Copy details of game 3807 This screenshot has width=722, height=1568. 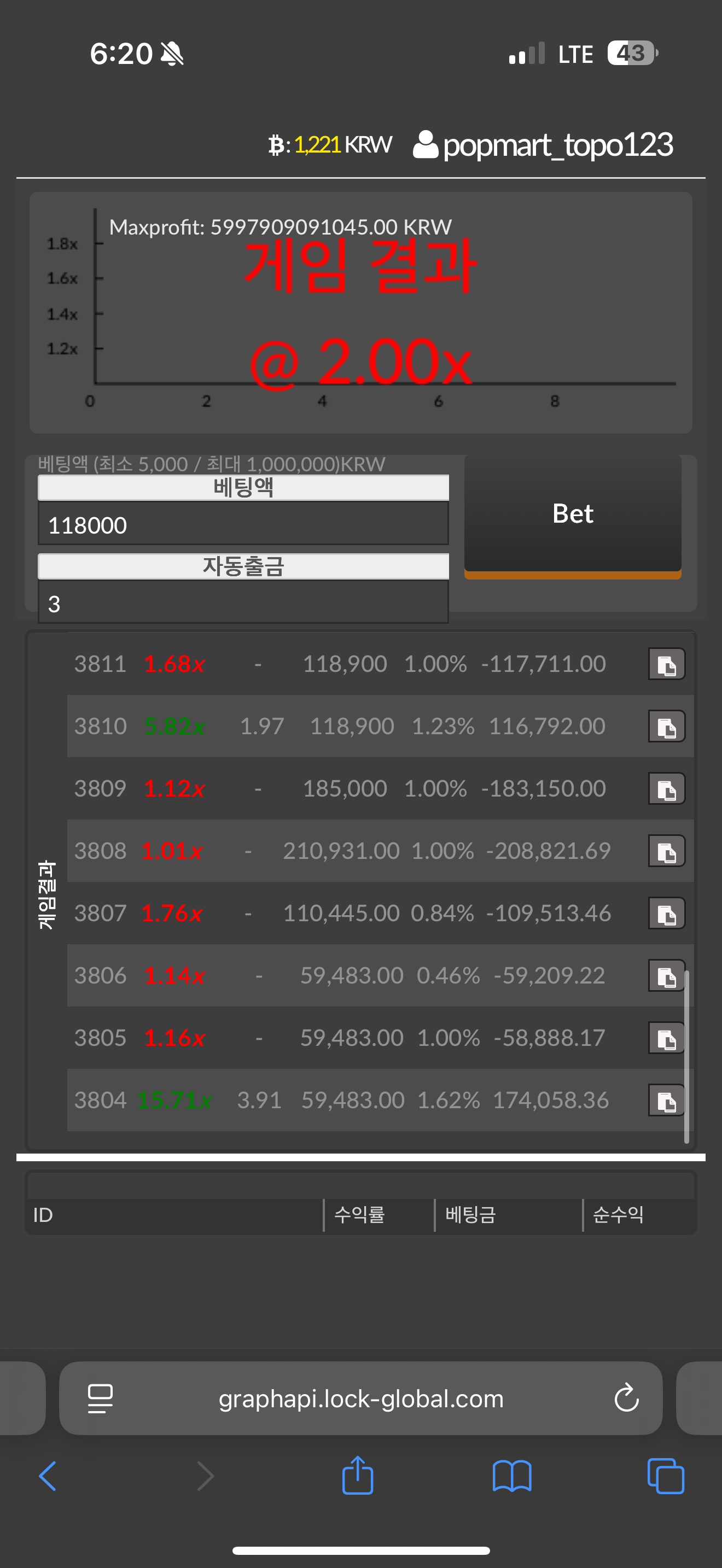(666, 914)
